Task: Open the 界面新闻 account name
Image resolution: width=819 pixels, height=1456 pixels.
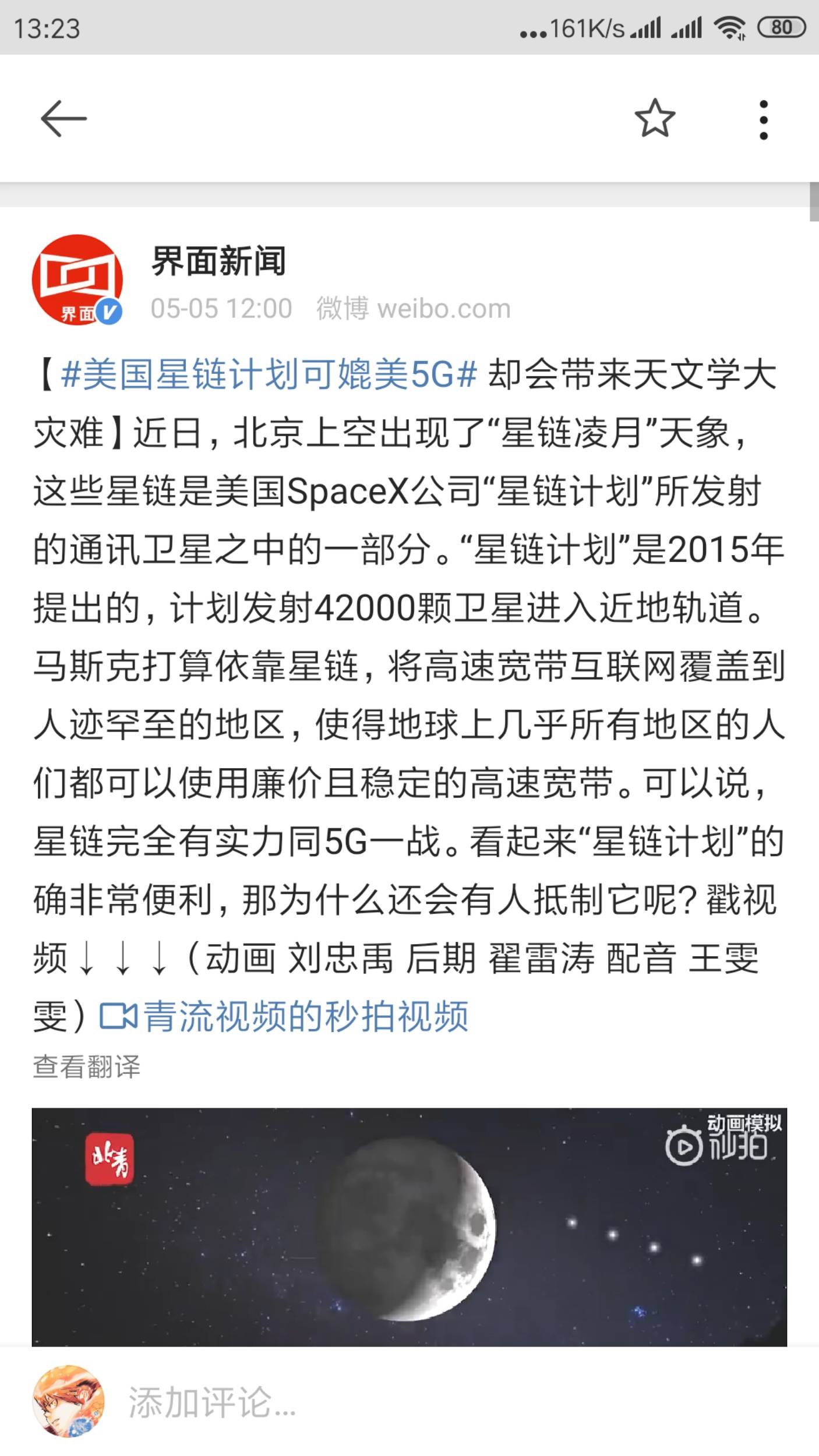Action: point(218,261)
